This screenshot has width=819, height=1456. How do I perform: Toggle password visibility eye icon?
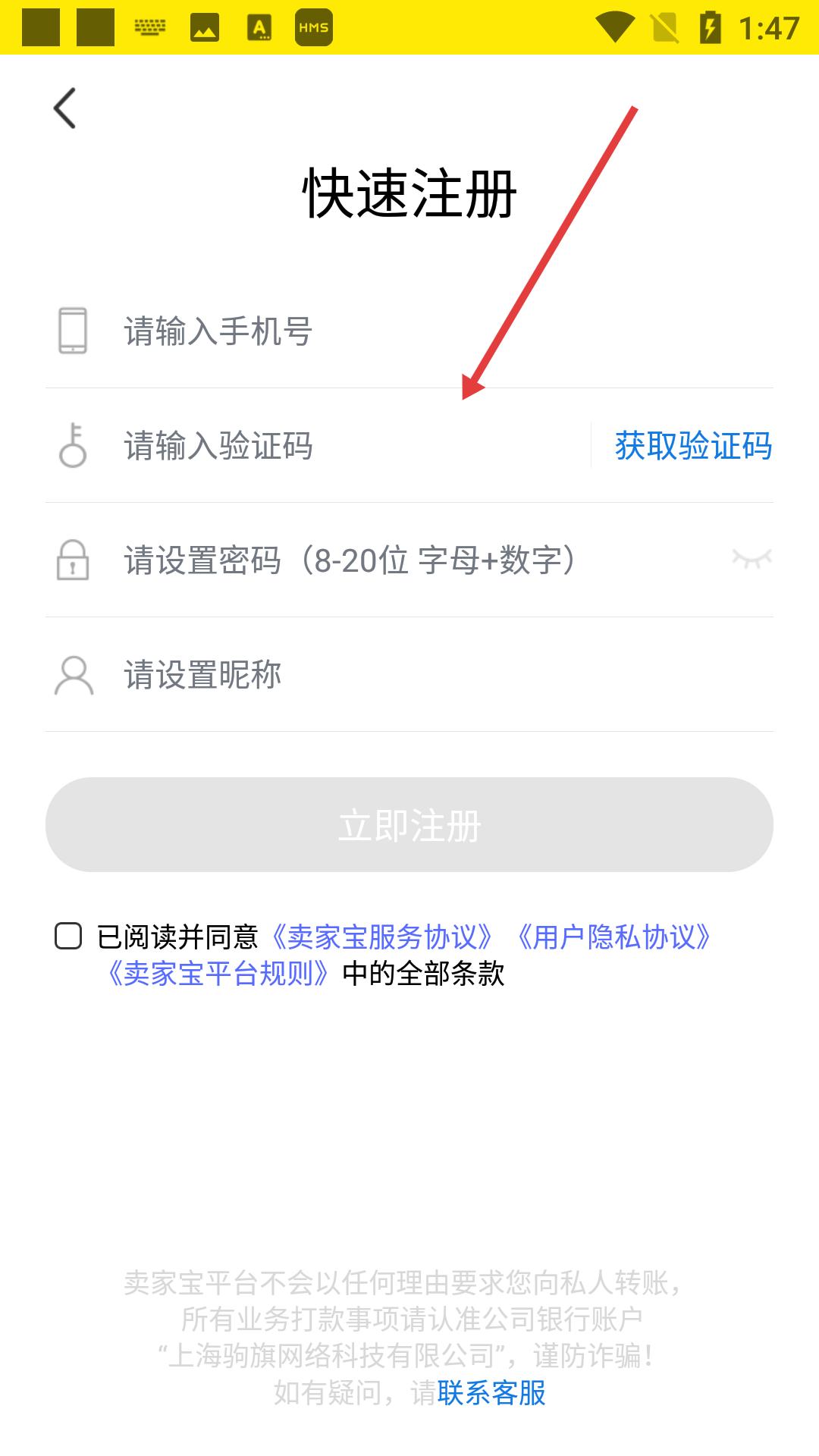click(x=752, y=559)
